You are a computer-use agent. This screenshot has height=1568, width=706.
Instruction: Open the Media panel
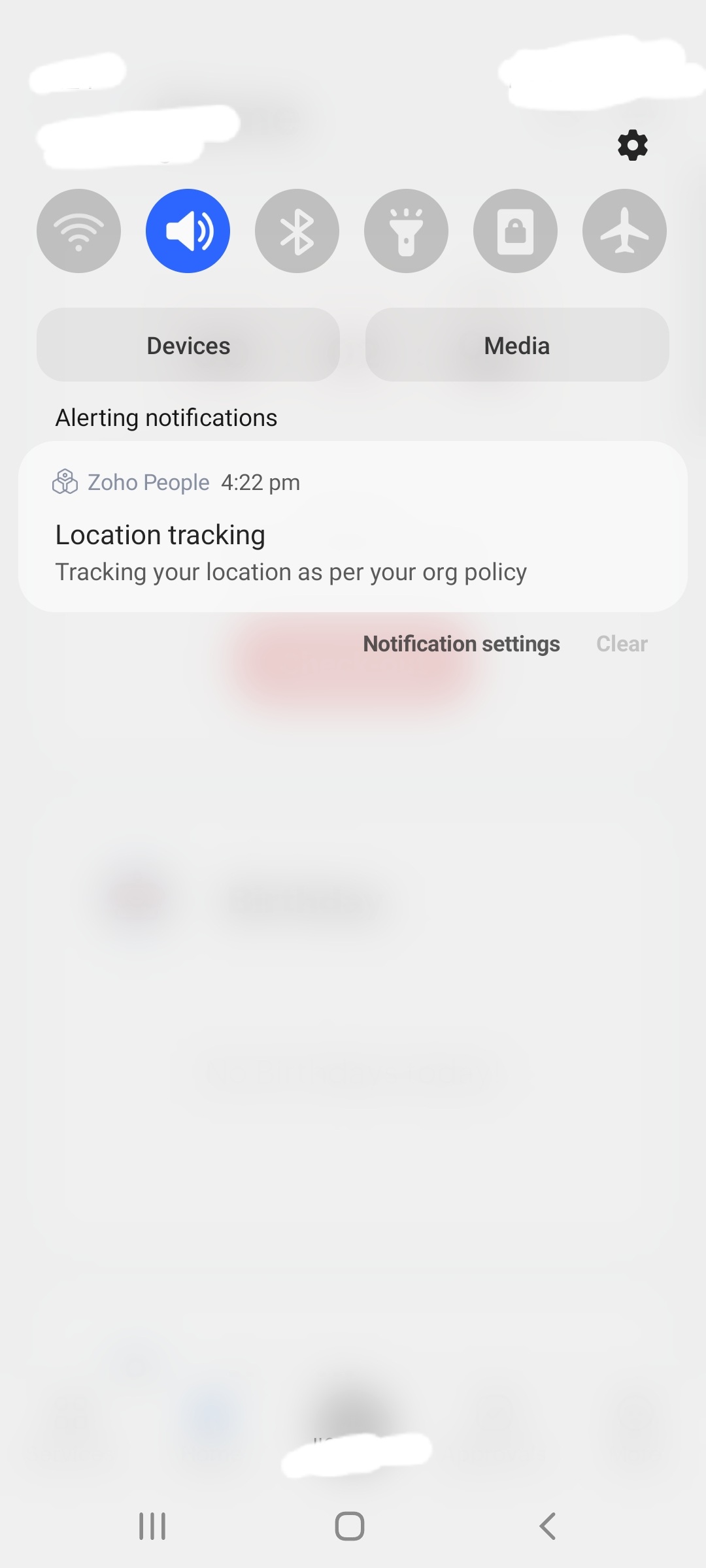point(517,345)
